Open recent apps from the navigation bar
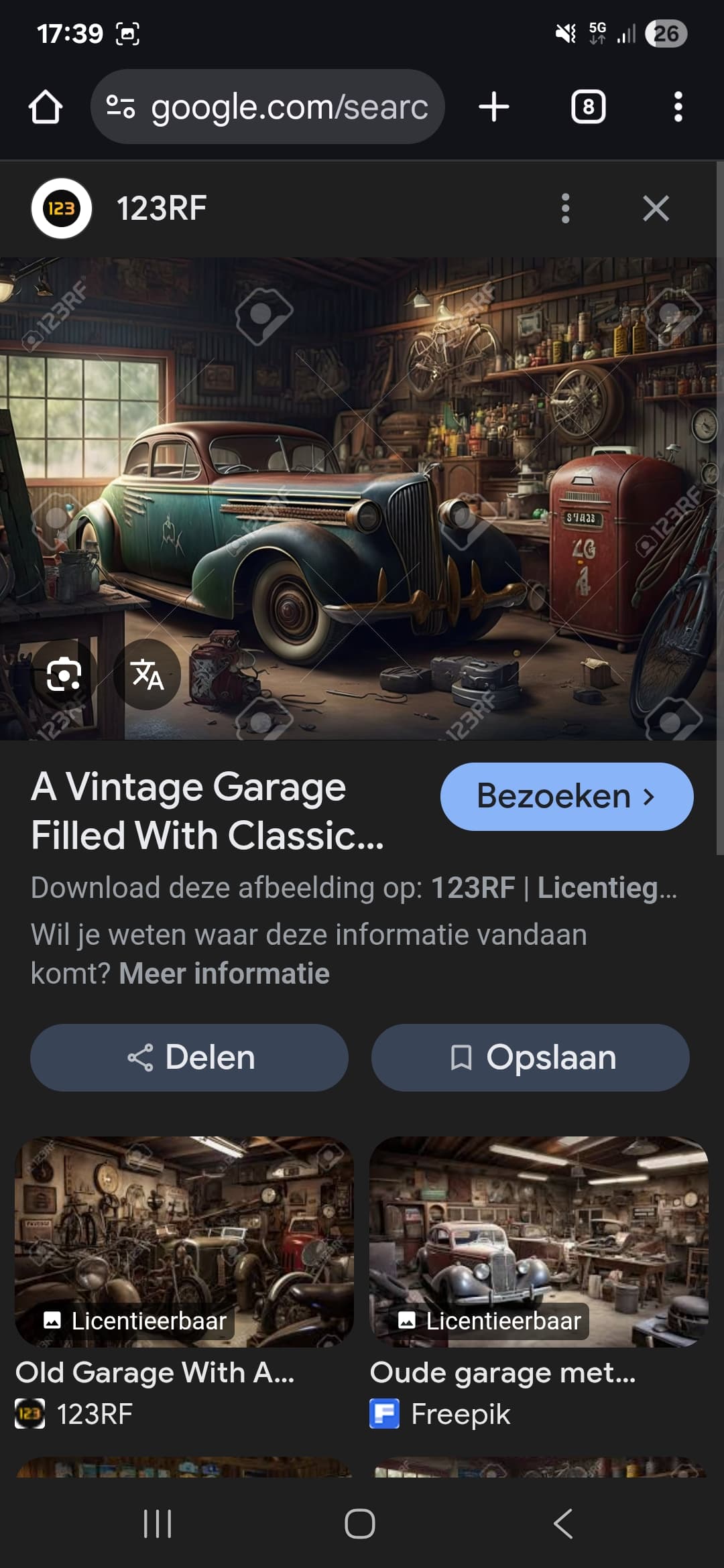 pos(158,1524)
